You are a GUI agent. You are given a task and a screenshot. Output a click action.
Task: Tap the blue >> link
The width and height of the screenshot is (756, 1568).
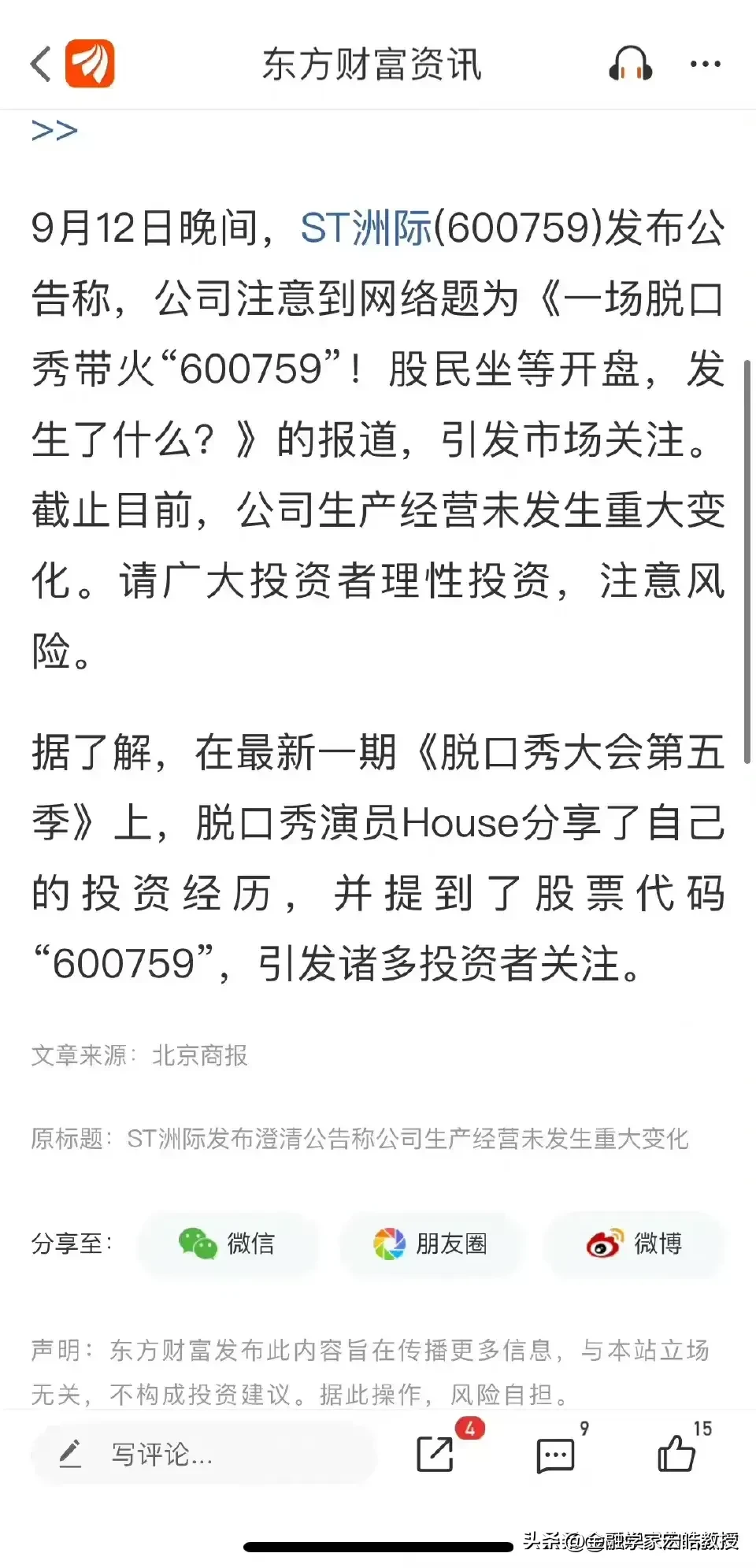coord(54,130)
